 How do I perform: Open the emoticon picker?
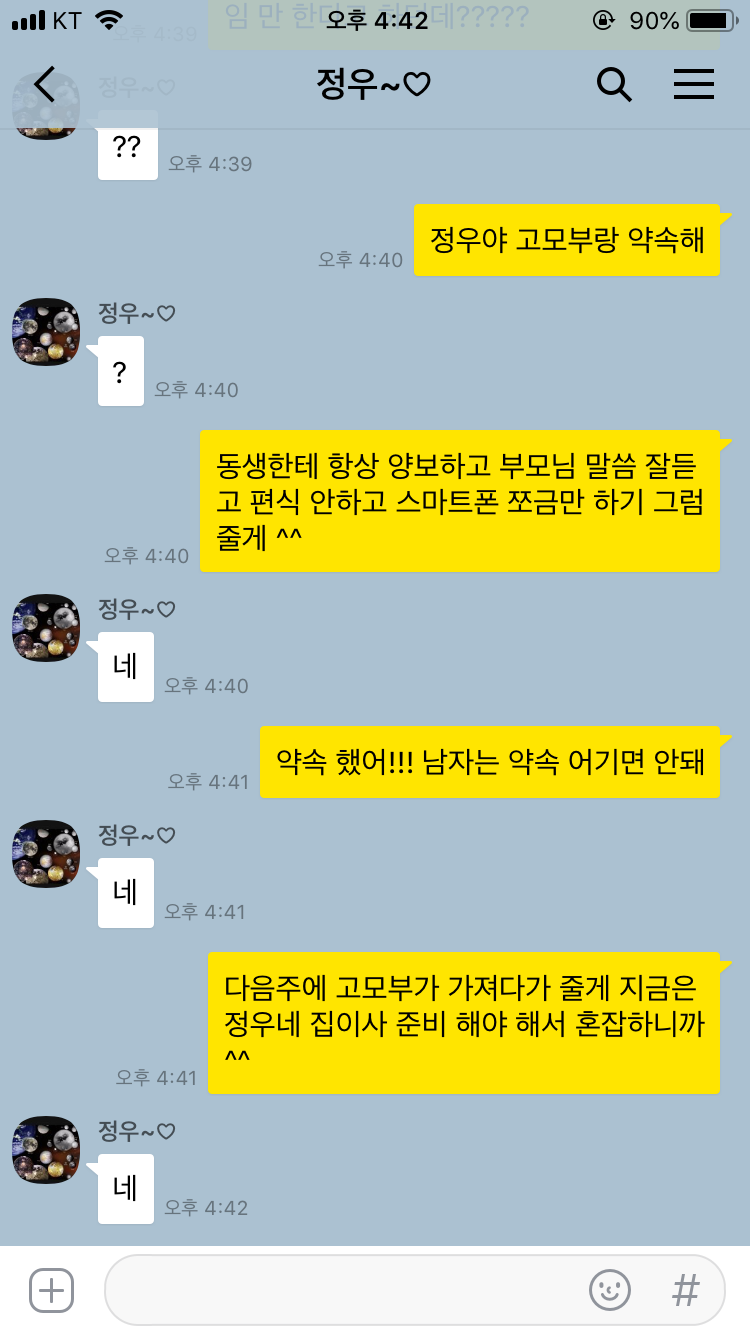(x=610, y=1290)
